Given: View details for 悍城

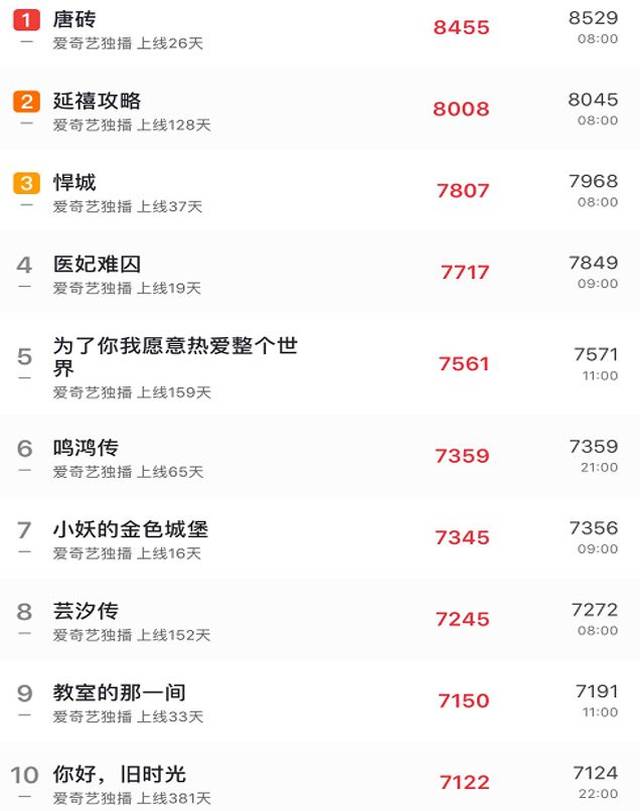Looking at the screenshot, I should 75,183.
